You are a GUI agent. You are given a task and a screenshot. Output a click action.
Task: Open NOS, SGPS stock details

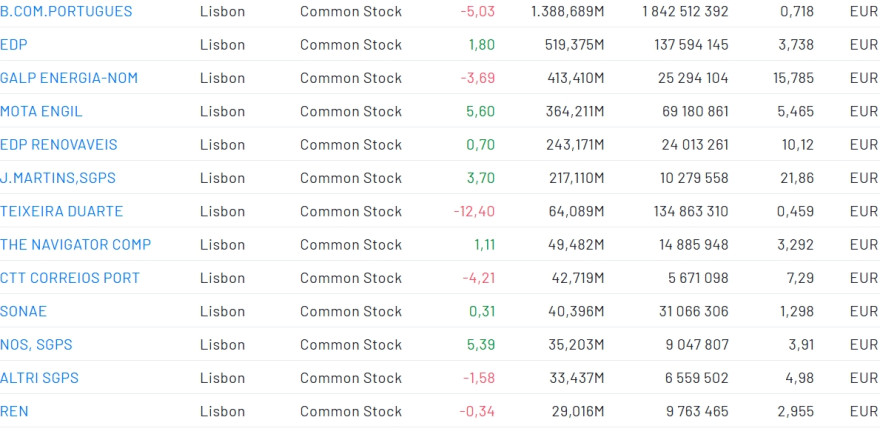[36, 345]
